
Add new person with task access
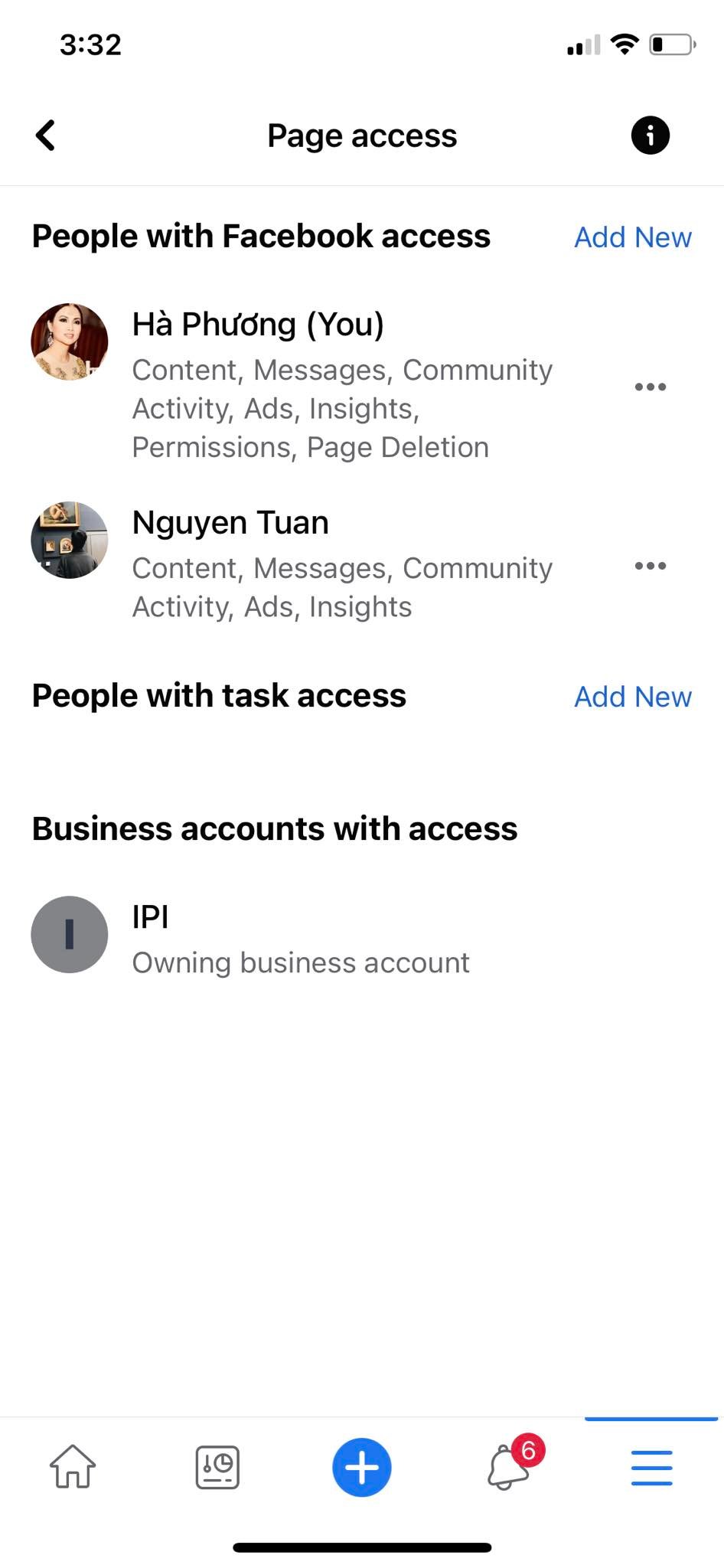[633, 697]
